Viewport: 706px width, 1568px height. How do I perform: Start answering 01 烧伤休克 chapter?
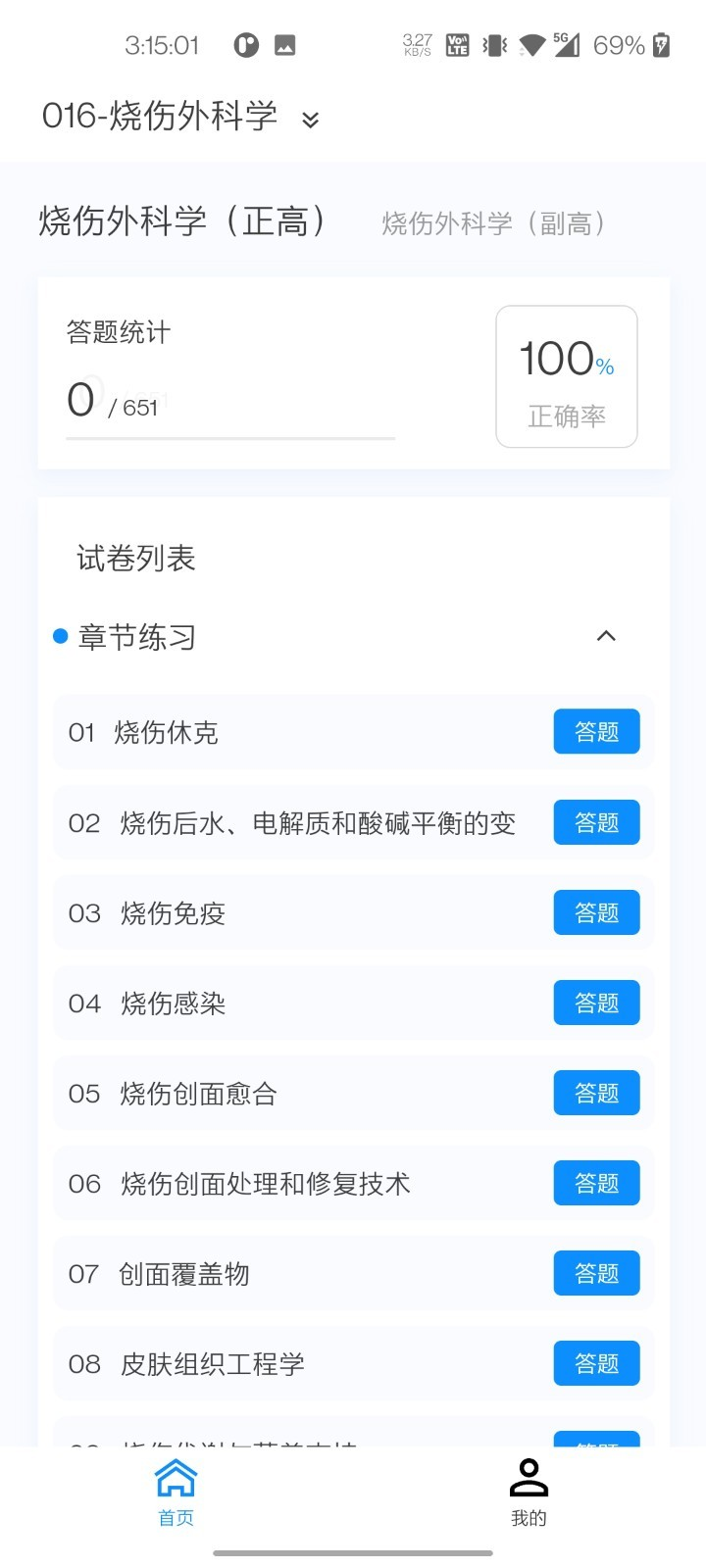(x=596, y=731)
